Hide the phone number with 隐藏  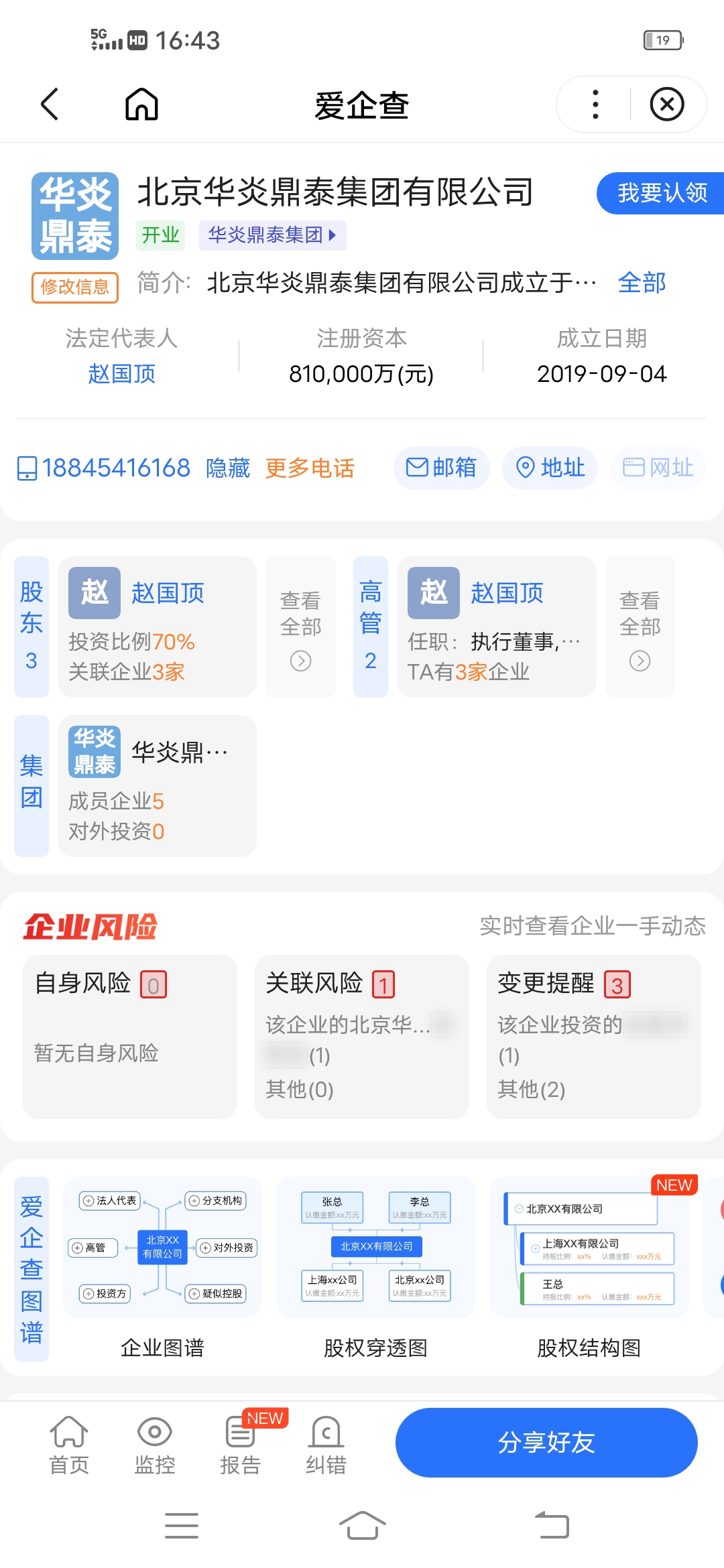[228, 468]
